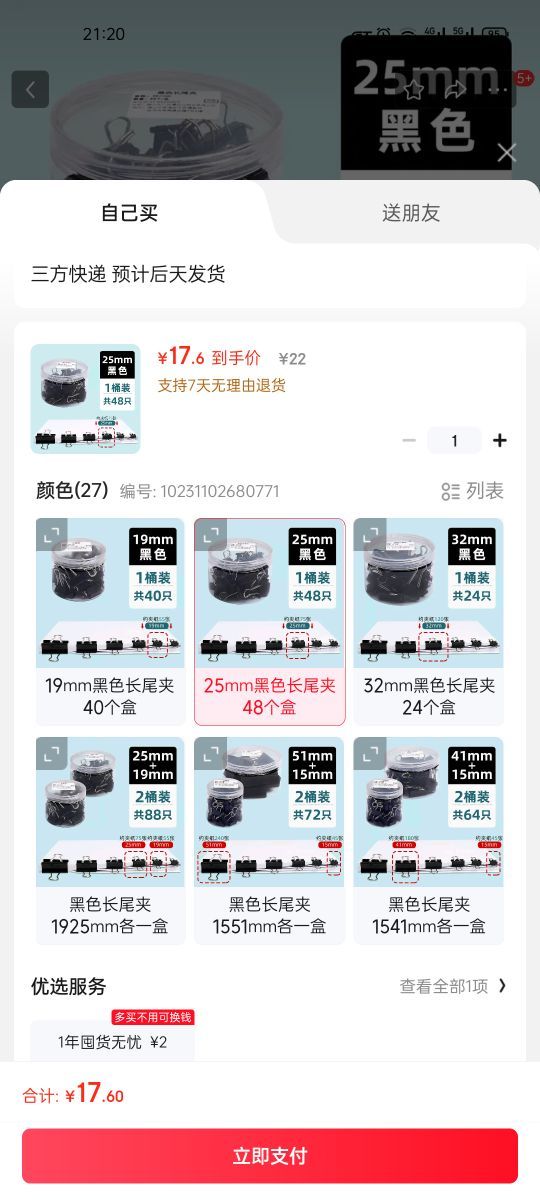Open 查看全部1项 services list
Viewport: 540px width, 1200px height.
click(454, 986)
